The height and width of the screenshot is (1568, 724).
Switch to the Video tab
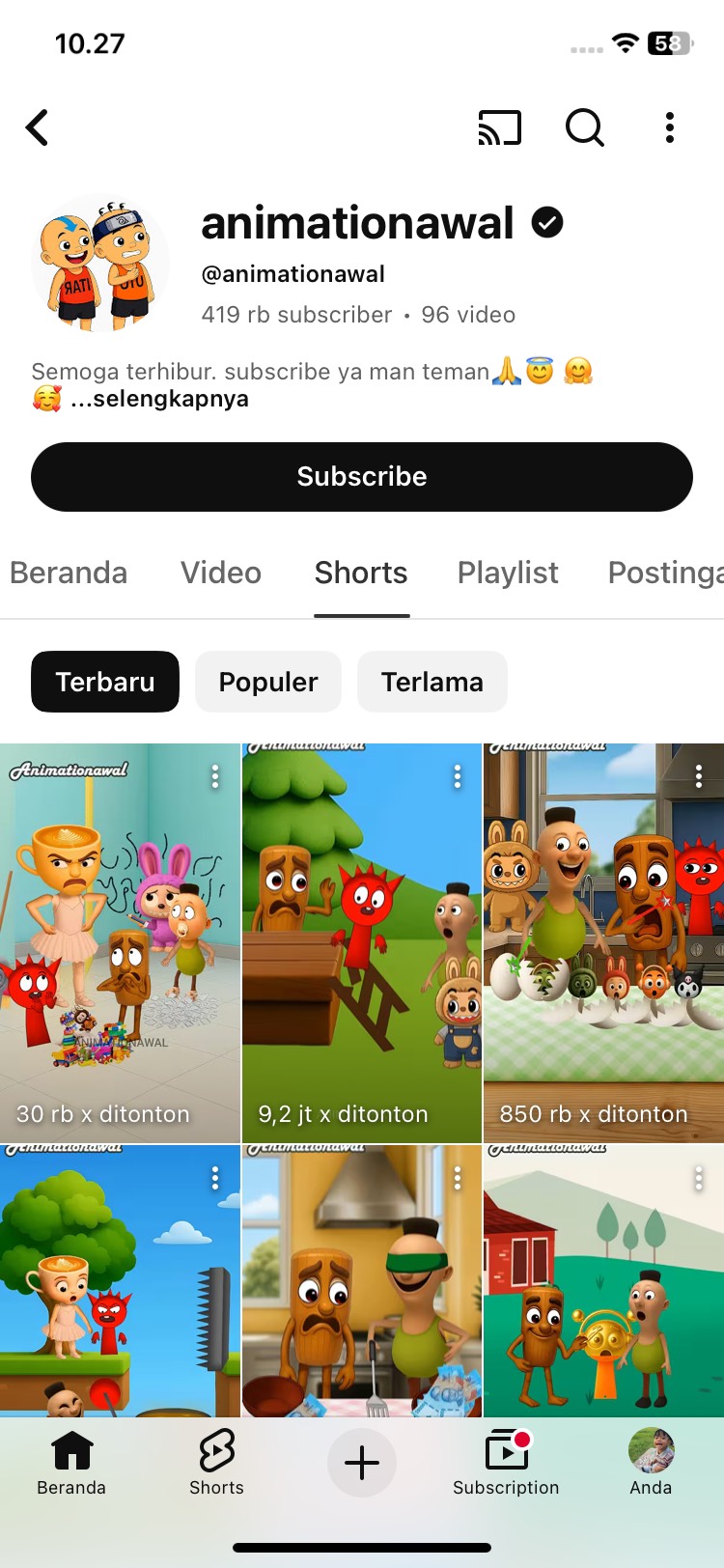(x=221, y=573)
